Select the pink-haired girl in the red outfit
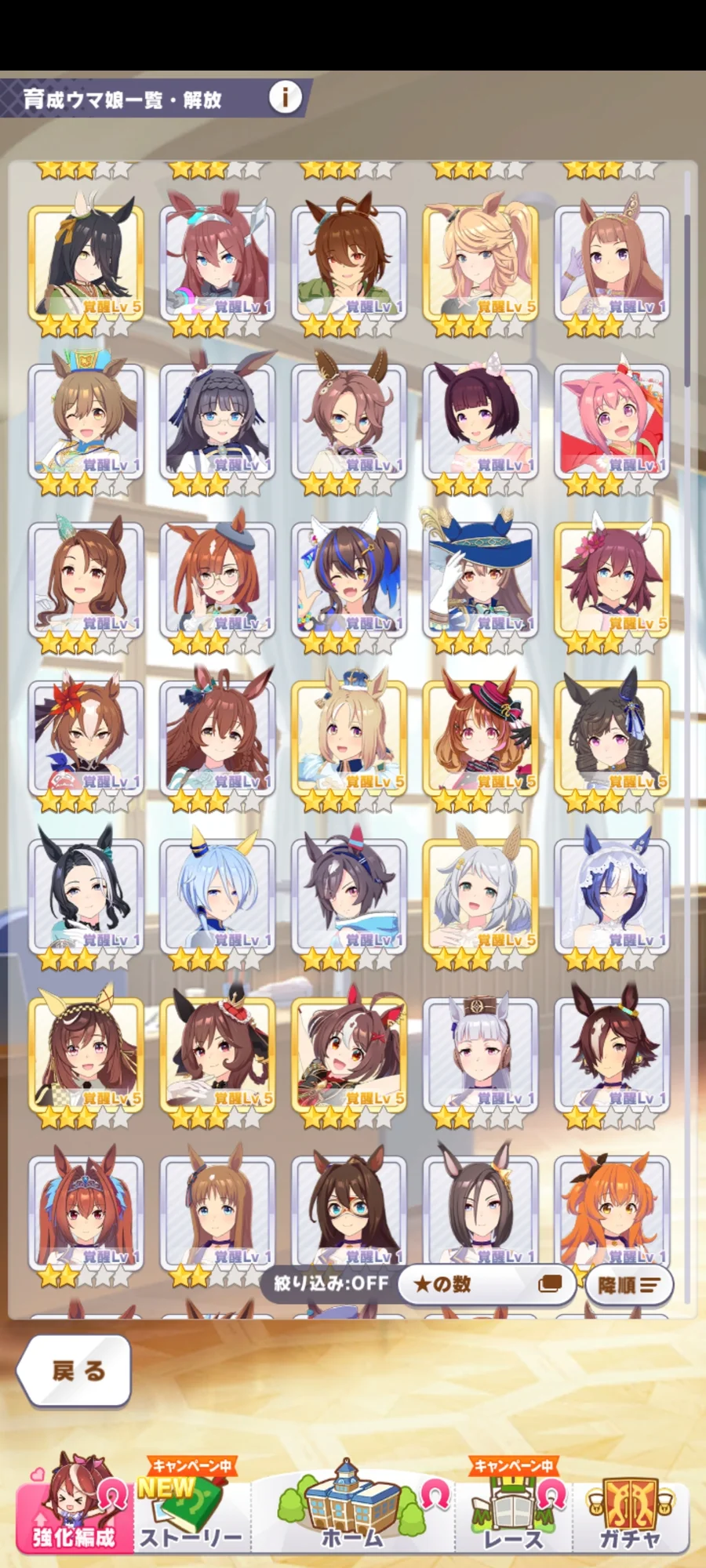Screen dimensions: 706x1568 tap(612, 423)
